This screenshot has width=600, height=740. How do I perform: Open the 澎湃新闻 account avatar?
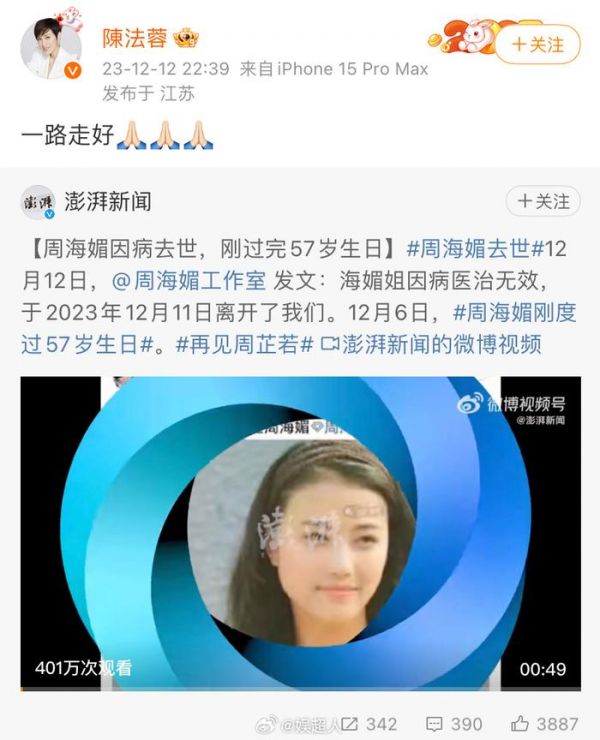coord(39,202)
